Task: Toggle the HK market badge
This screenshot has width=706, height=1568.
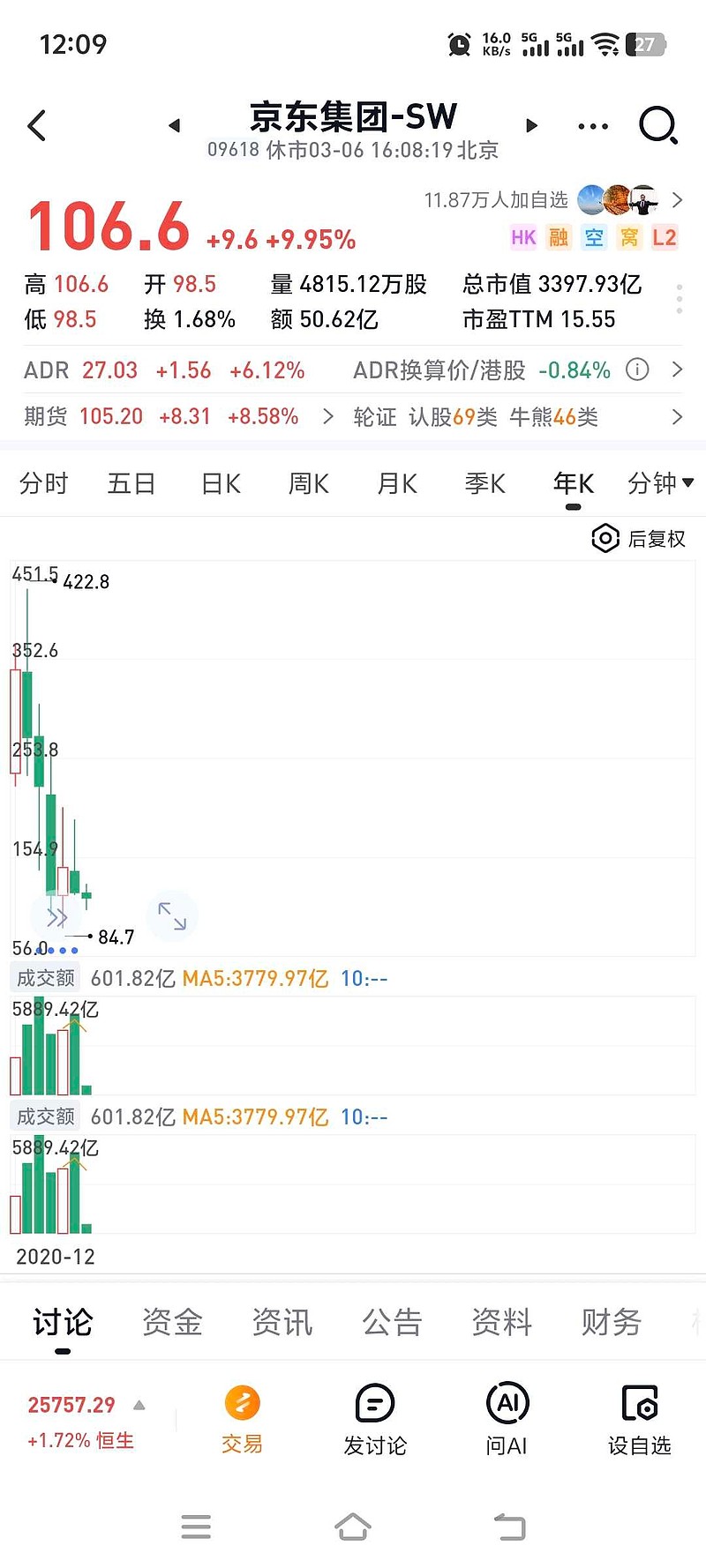Action: click(x=522, y=237)
